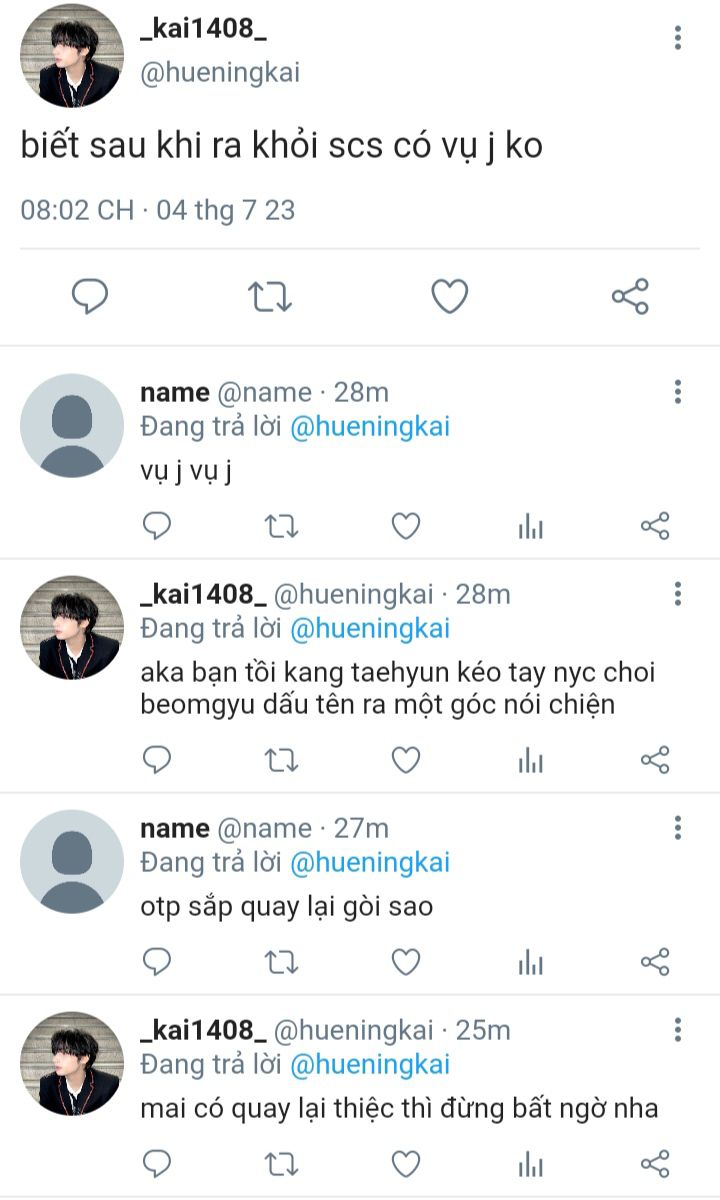
Task: View analytics of the kang taehyun reply
Action: coord(530,760)
